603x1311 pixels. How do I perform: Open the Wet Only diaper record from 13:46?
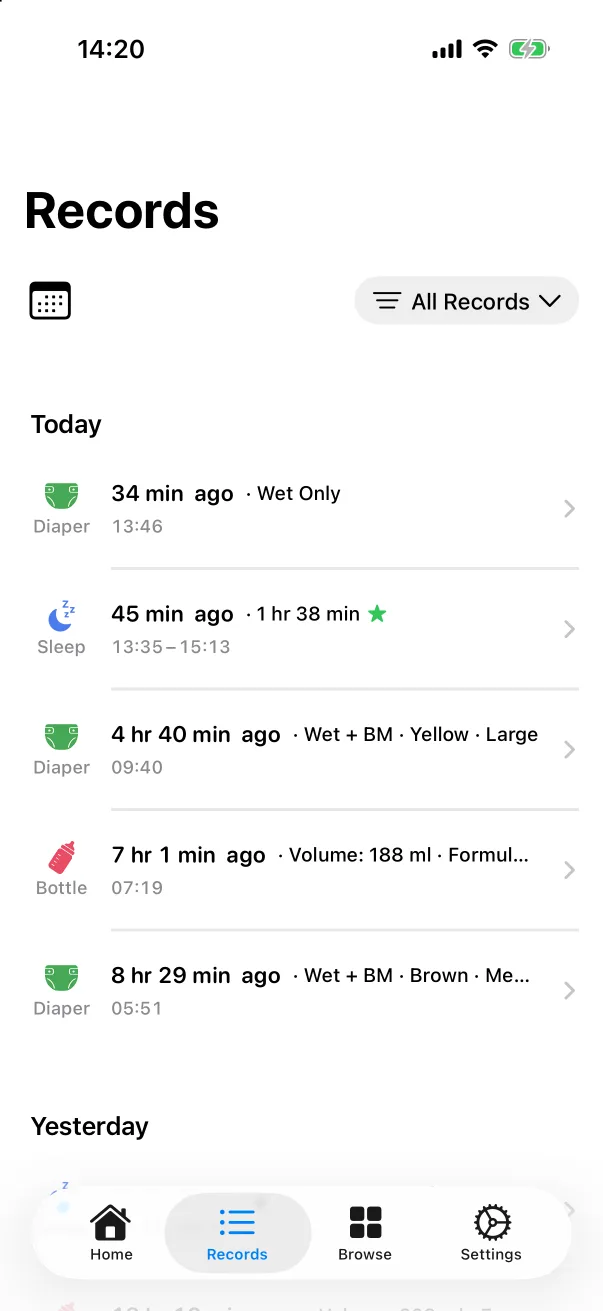pos(301,508)
